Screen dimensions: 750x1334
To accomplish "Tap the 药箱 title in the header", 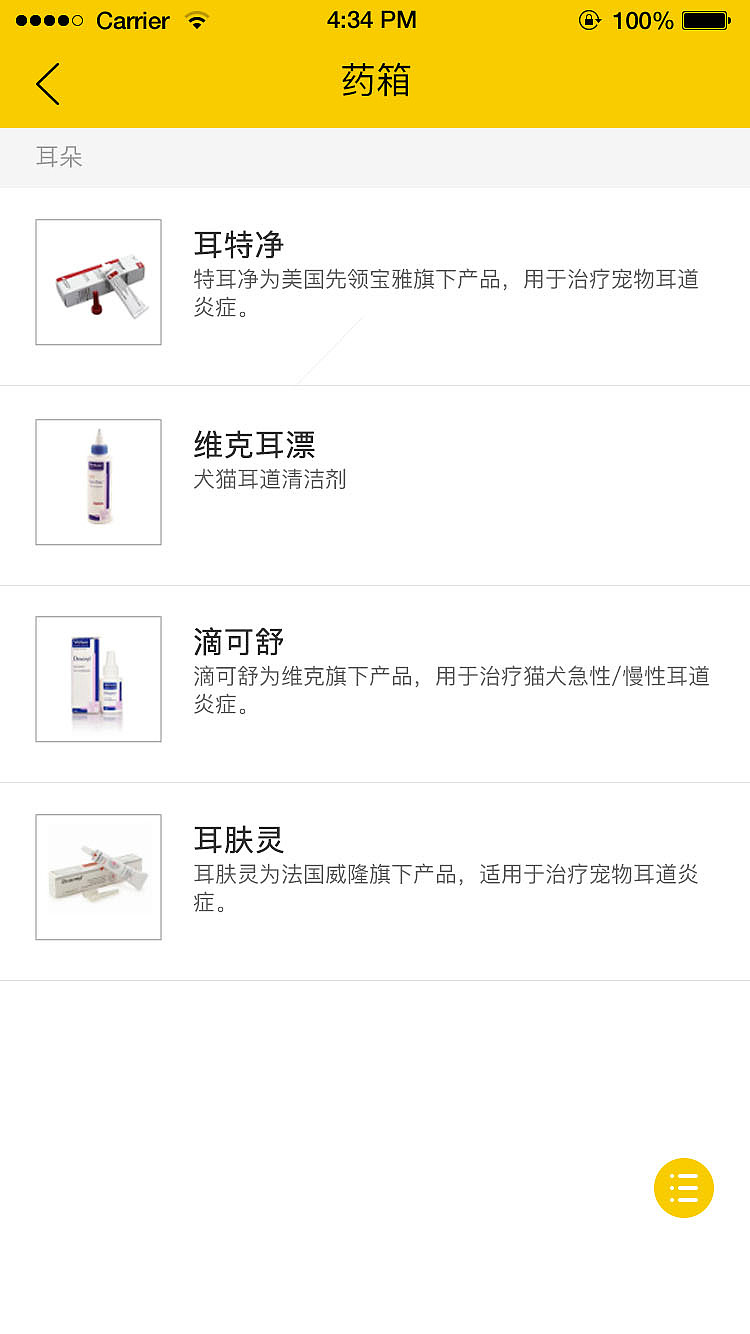I will (x=375, y=83).
